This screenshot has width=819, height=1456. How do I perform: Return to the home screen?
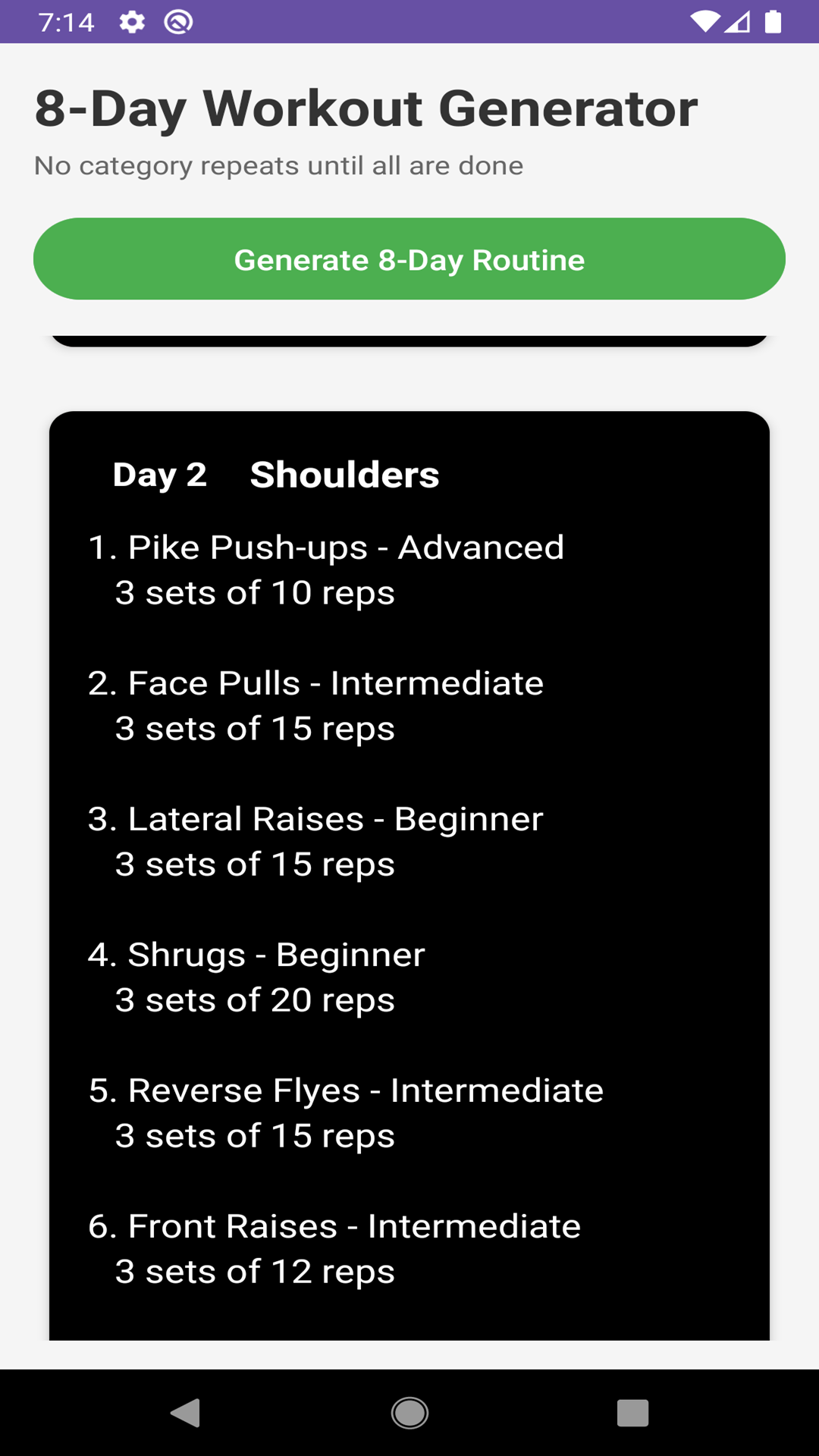pos(409,1413)
